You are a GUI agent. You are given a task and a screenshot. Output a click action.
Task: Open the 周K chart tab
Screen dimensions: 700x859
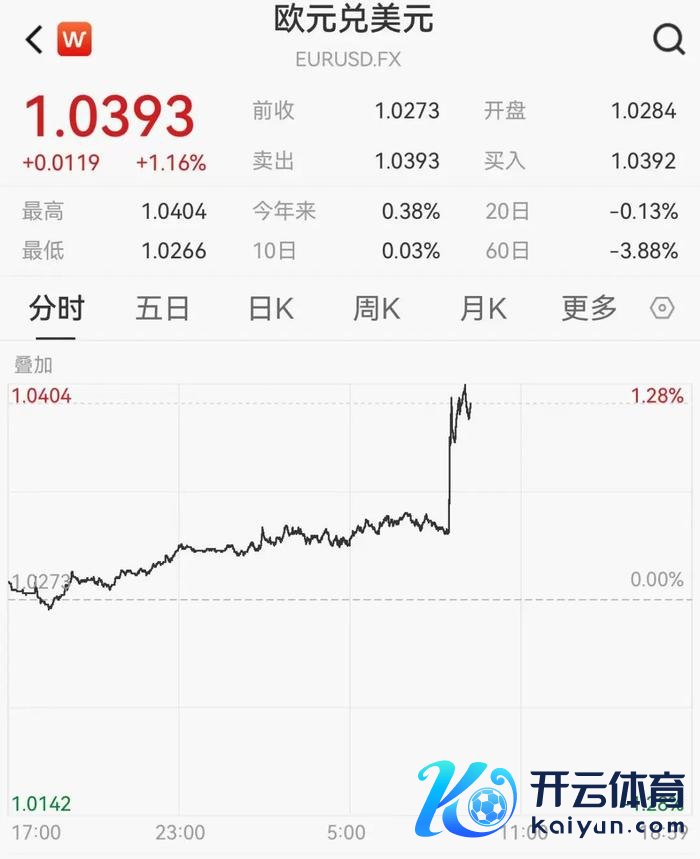point(376,309)
